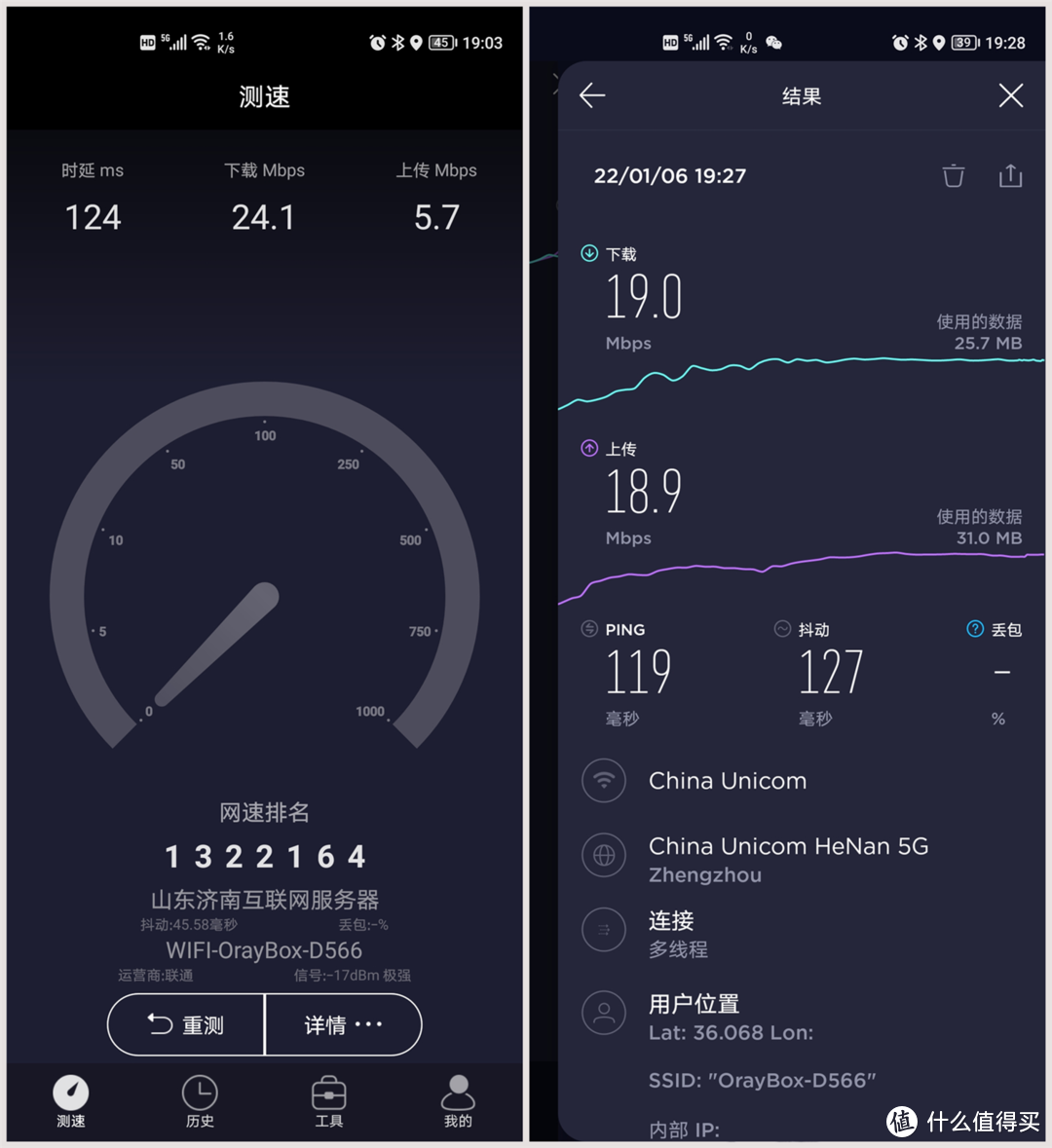
Task: Tap the 重测 (retest) button
Action: [x=185, y=1024]
